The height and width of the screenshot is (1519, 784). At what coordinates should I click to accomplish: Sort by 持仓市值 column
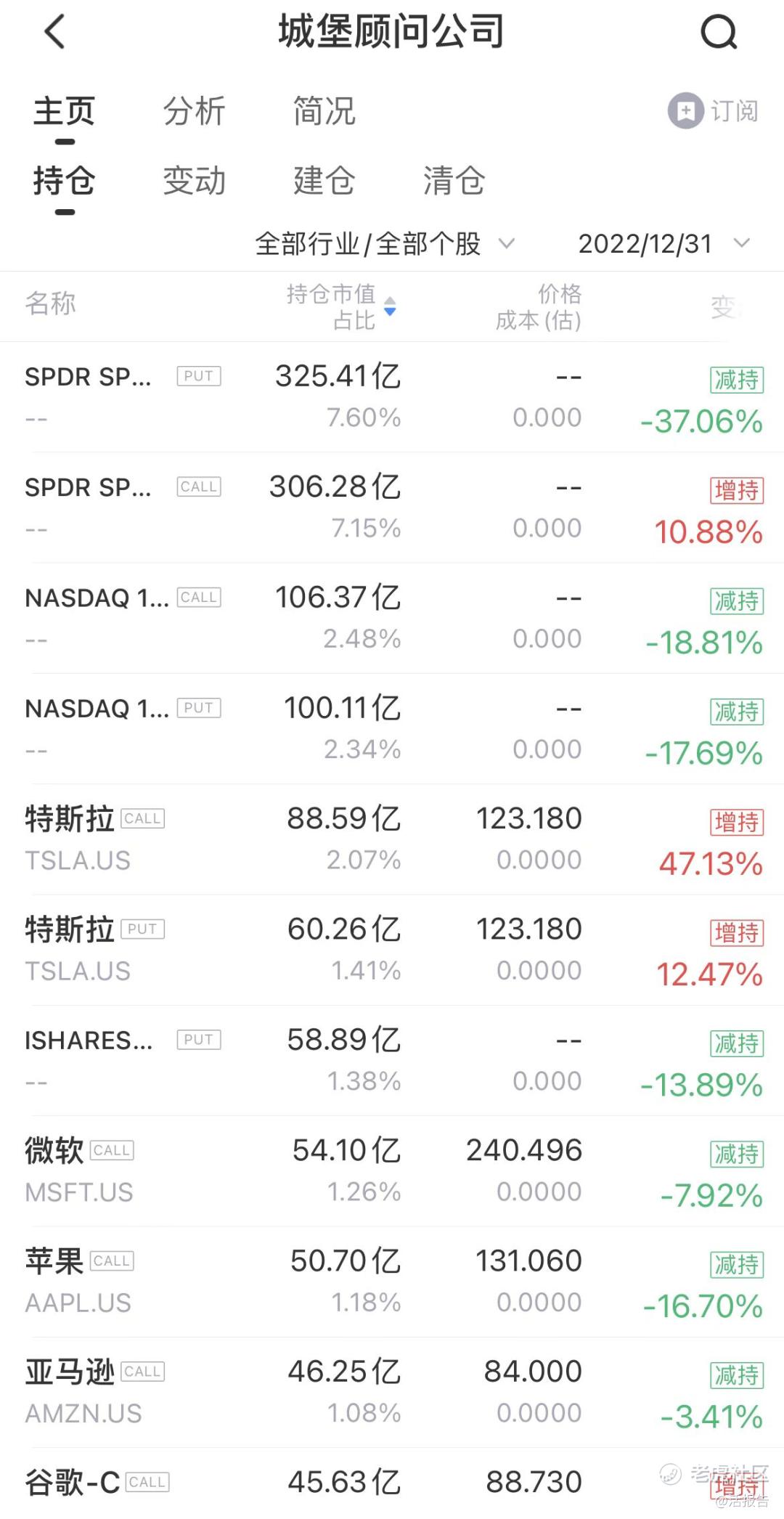(341, 306)
